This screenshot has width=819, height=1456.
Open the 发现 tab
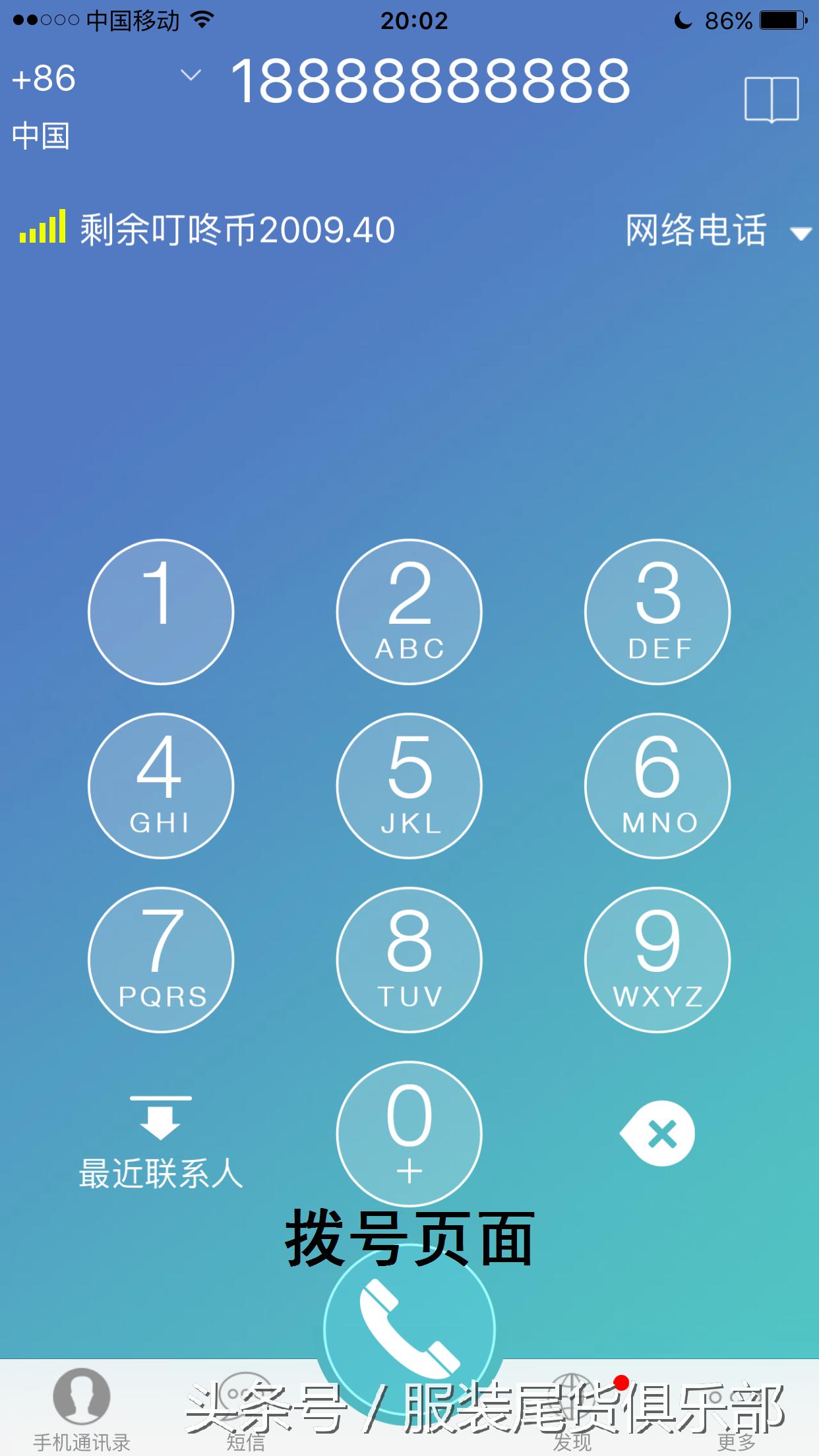tap(572, 1410)
